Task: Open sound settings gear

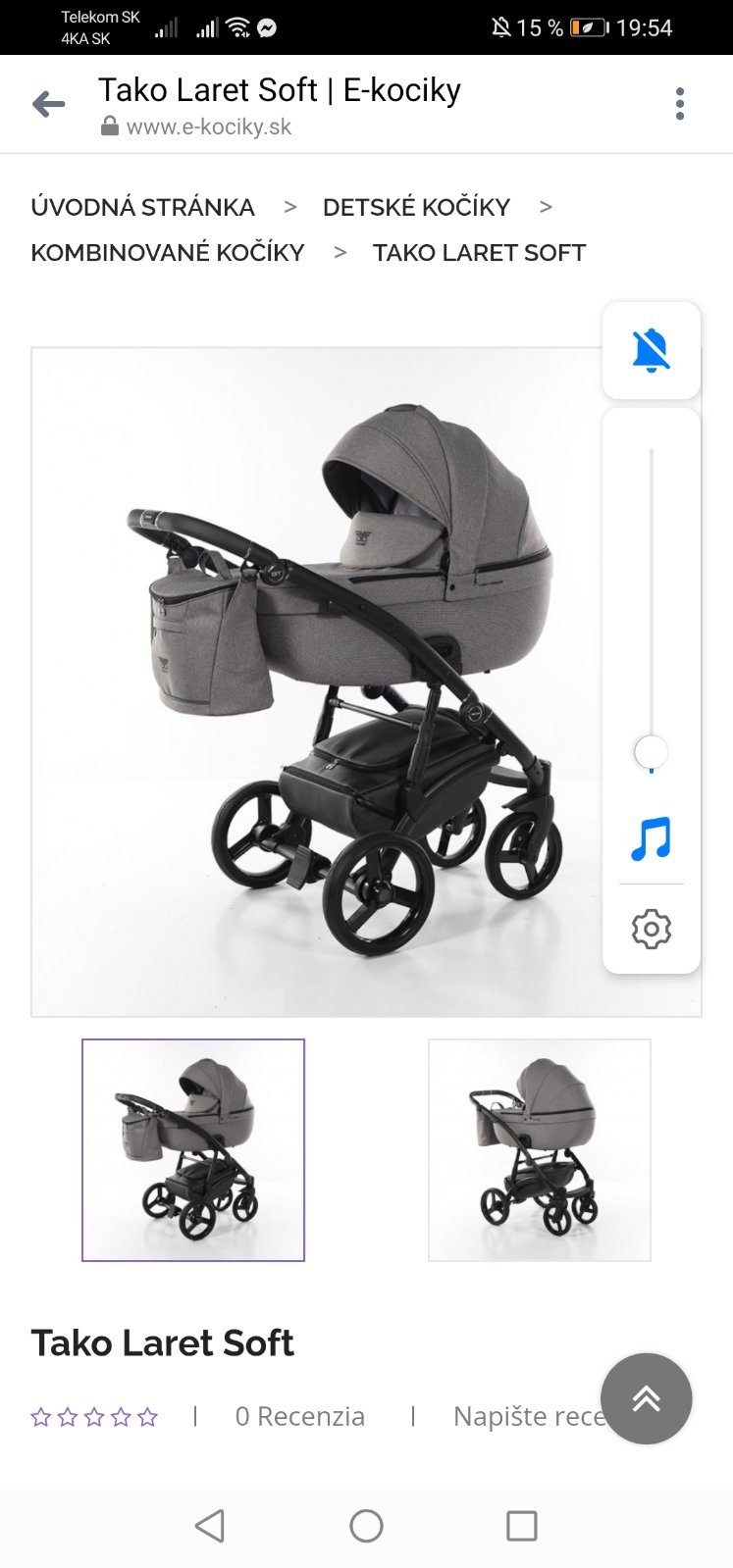Action: pos(651,928)
